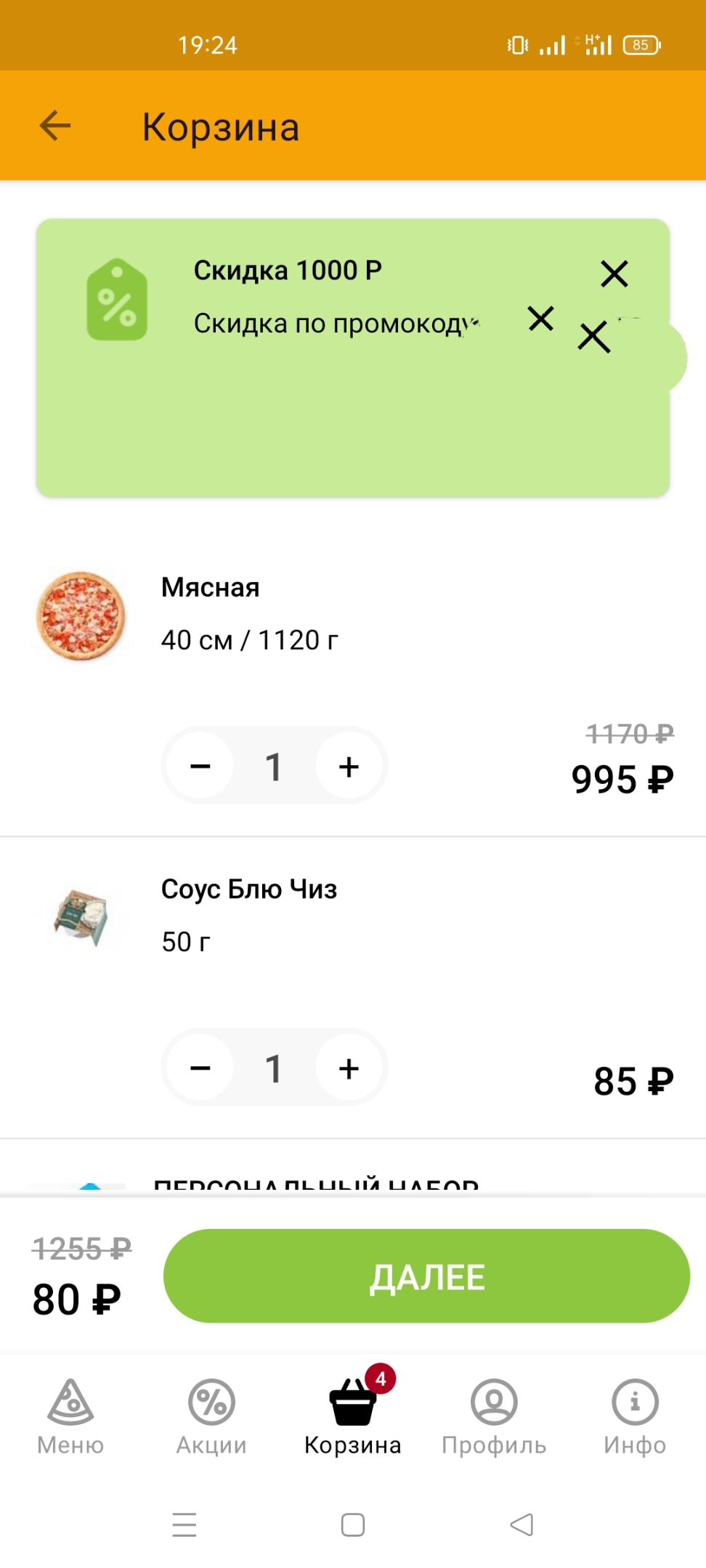This screenshot has width=706, height=1568.
Task: Select the Корзина tab
Action: click(x=353, y=1417)
